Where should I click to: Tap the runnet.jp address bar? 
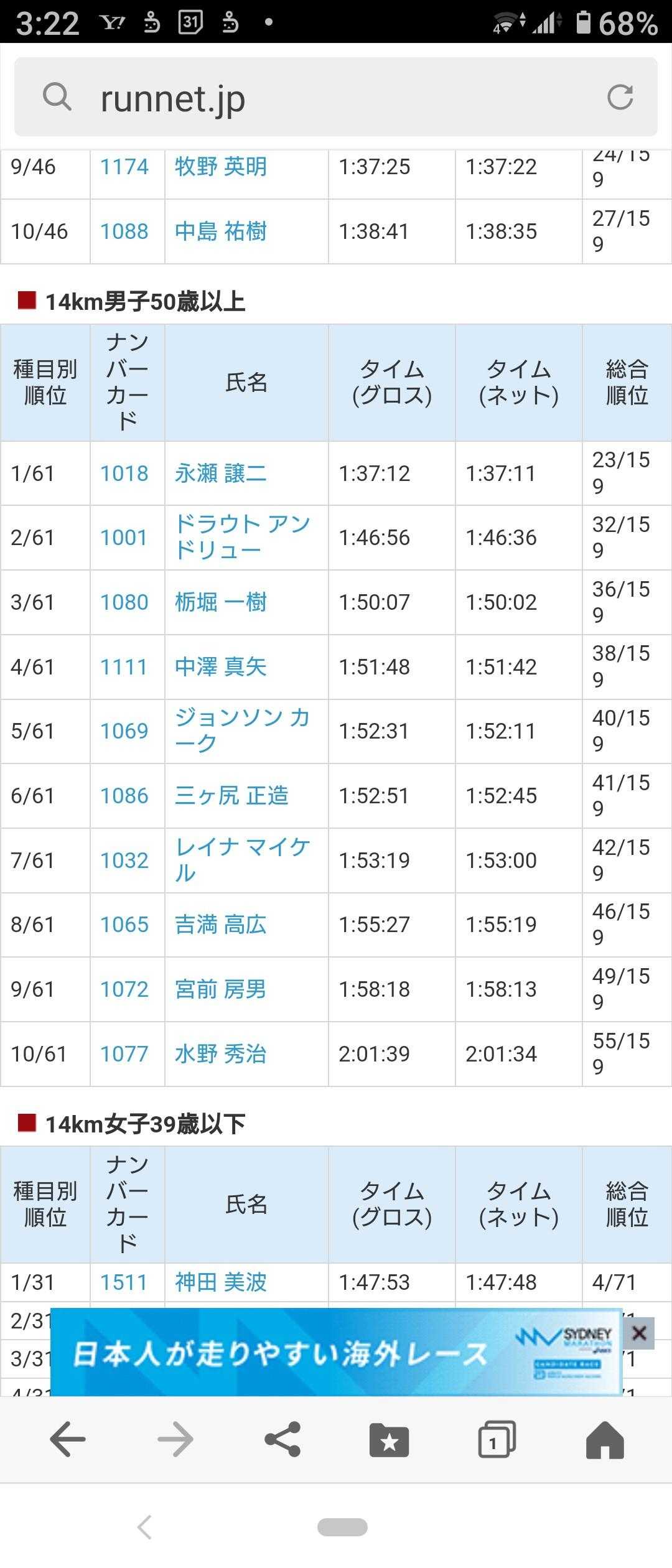coord(336,97)
